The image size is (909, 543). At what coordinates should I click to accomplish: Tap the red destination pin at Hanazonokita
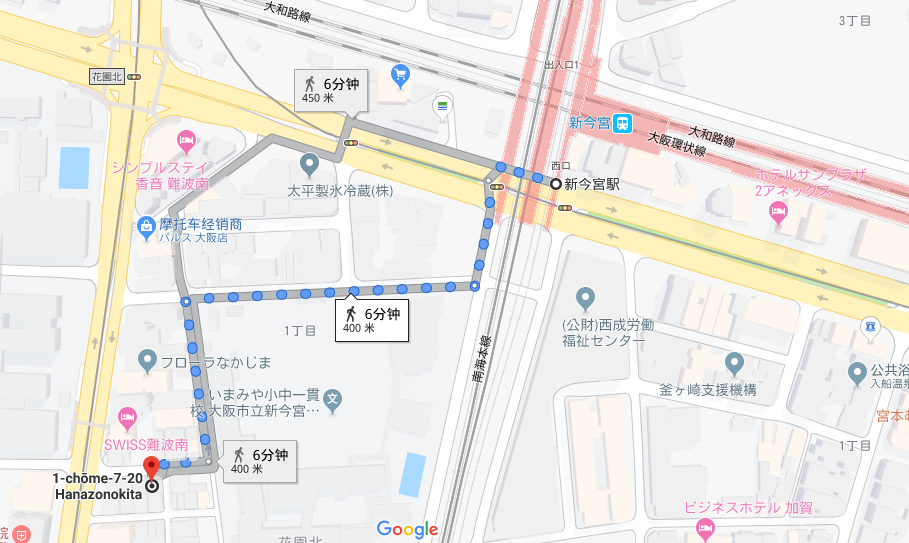(151, 467)
